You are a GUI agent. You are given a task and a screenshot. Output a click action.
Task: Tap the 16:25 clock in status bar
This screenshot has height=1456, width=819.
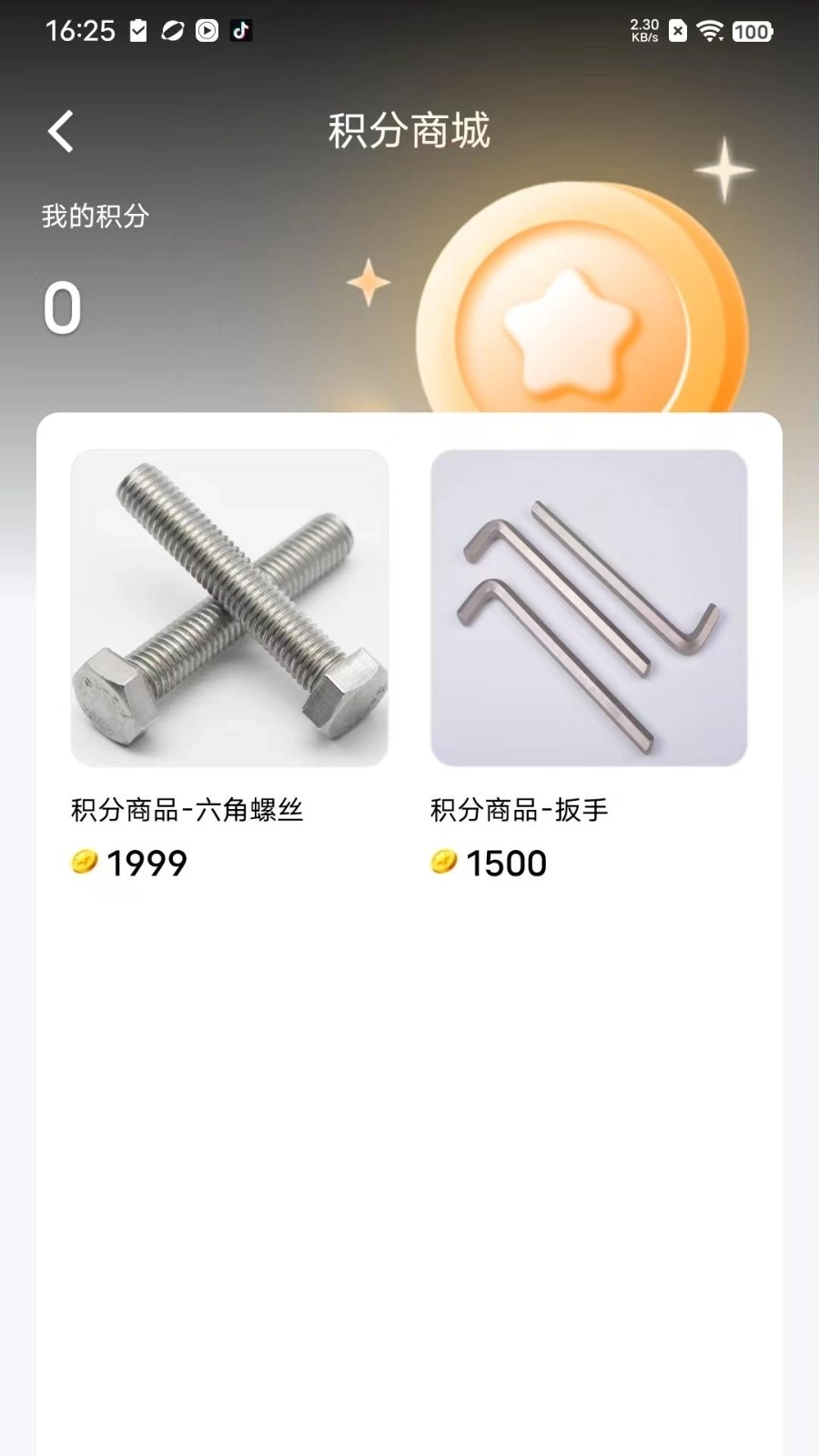(x=80, y=30)
